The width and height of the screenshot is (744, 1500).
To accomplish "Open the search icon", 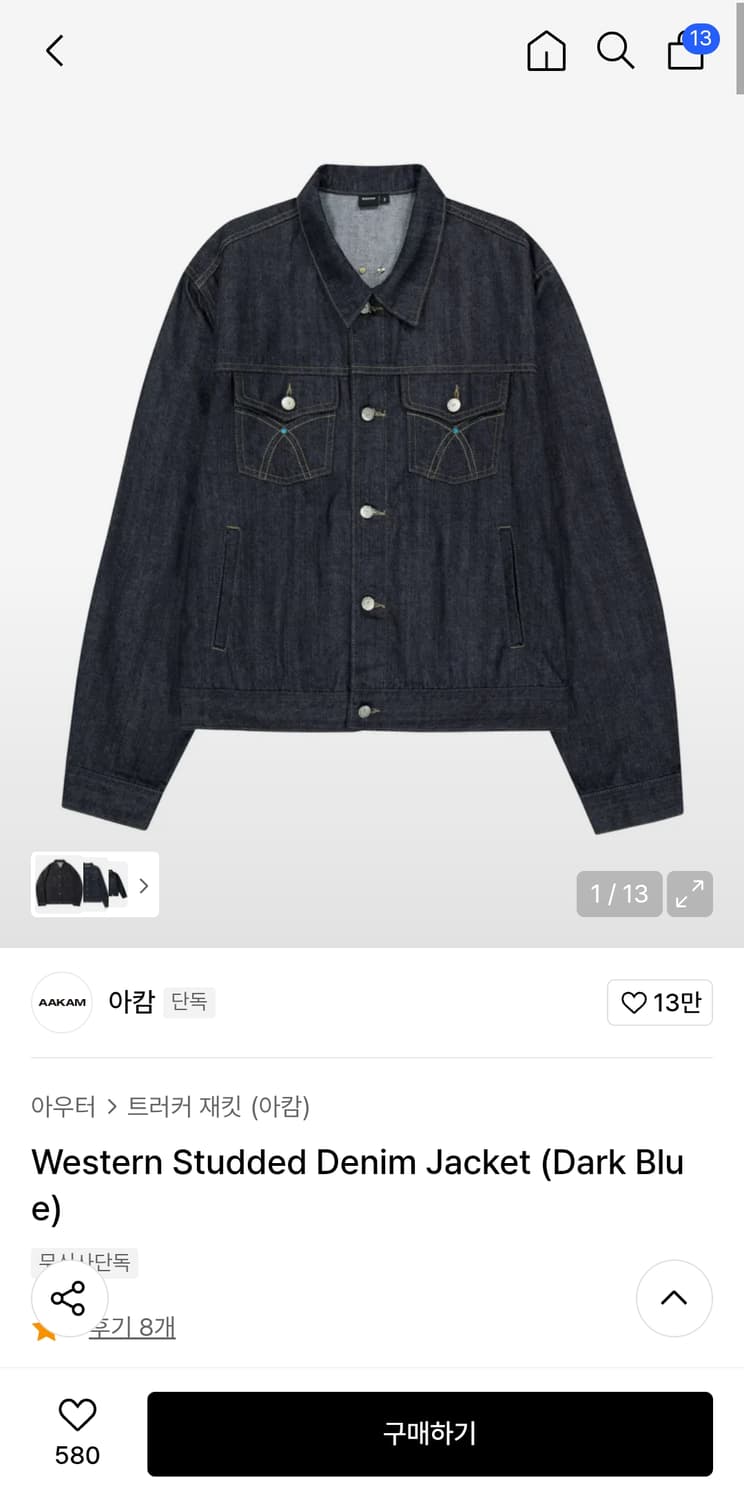I will 616,51.
